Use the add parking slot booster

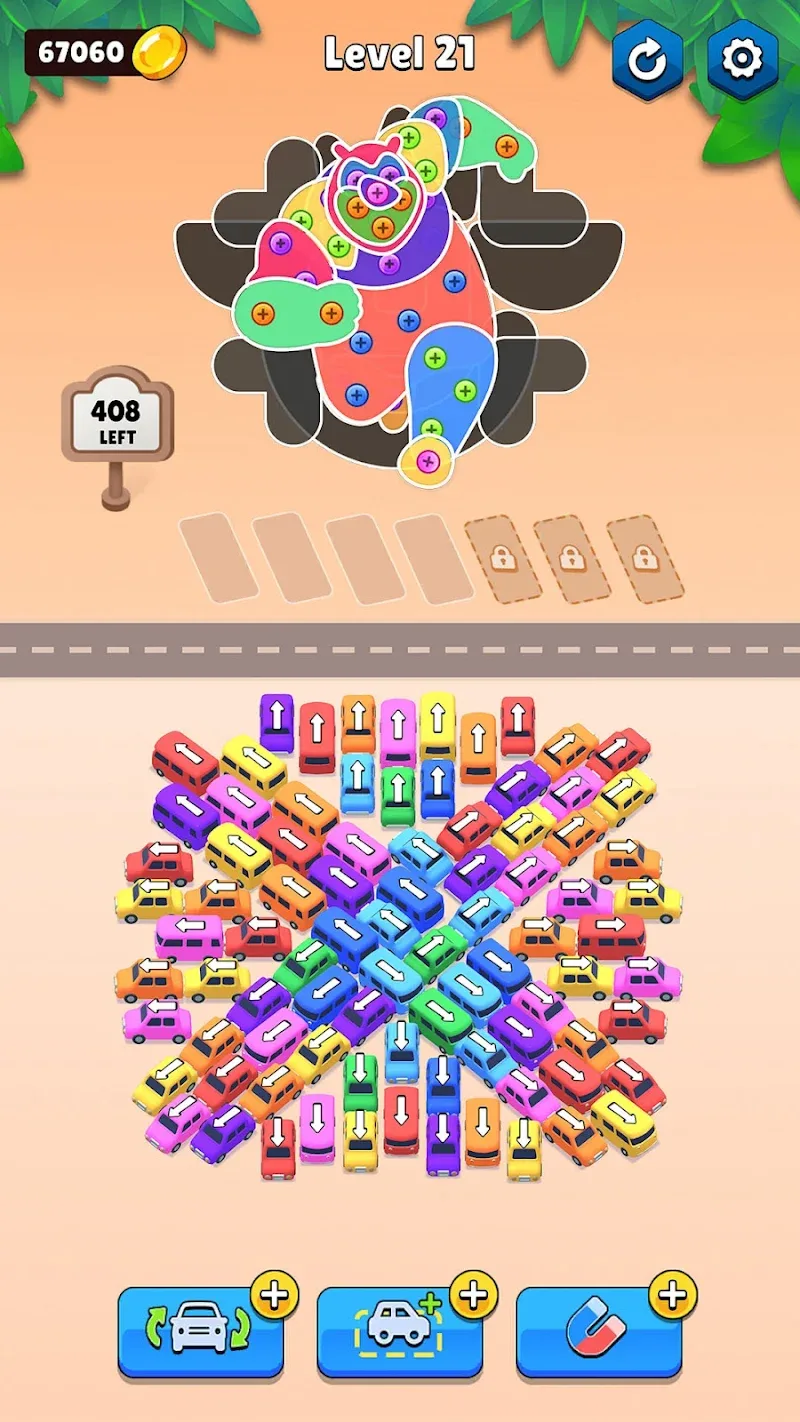pyautogui.click(x=400, y=1330)
